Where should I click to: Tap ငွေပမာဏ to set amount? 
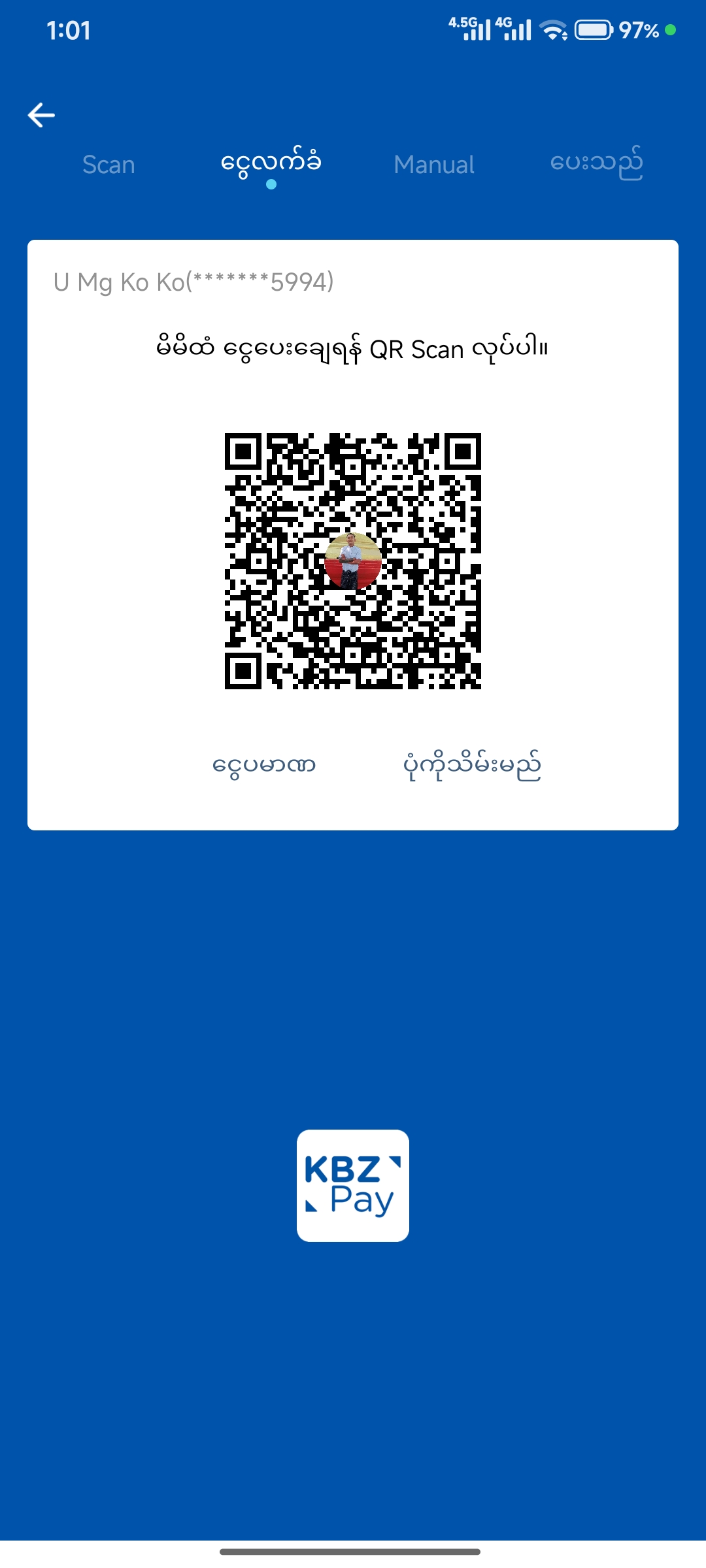point(264,765)
